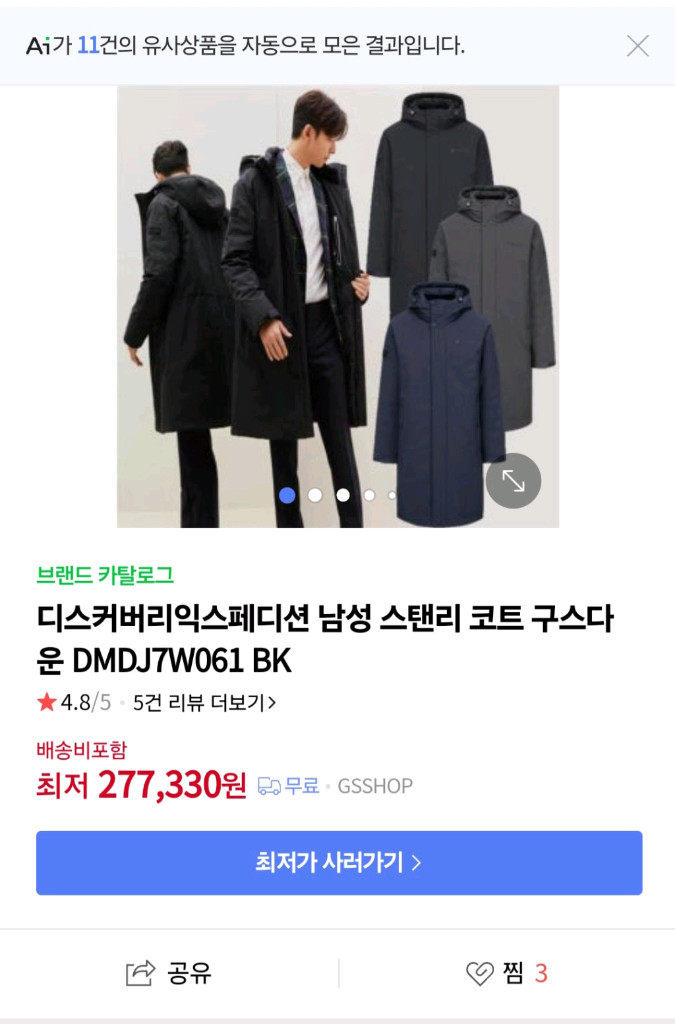The height and width of the screenshot is (1024, 675).
Task: Open the 스탠리 코트 product photo
Action: 337,300
